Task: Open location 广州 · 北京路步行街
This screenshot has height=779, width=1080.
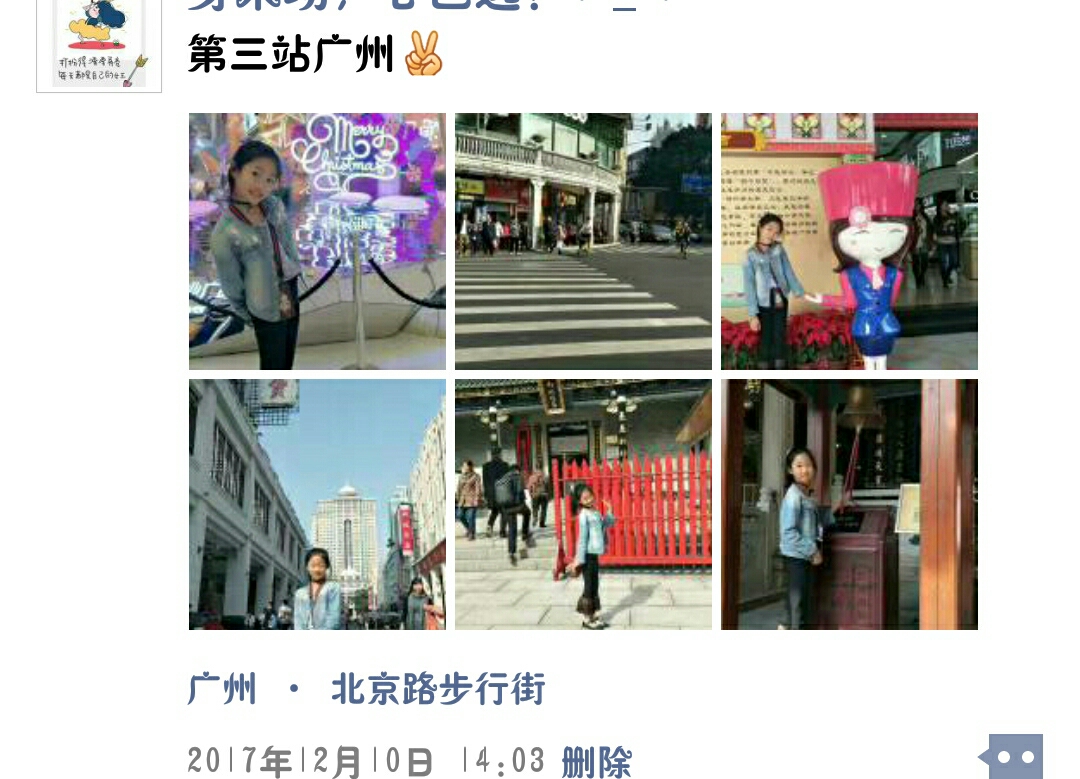Action: coord(366,690)
